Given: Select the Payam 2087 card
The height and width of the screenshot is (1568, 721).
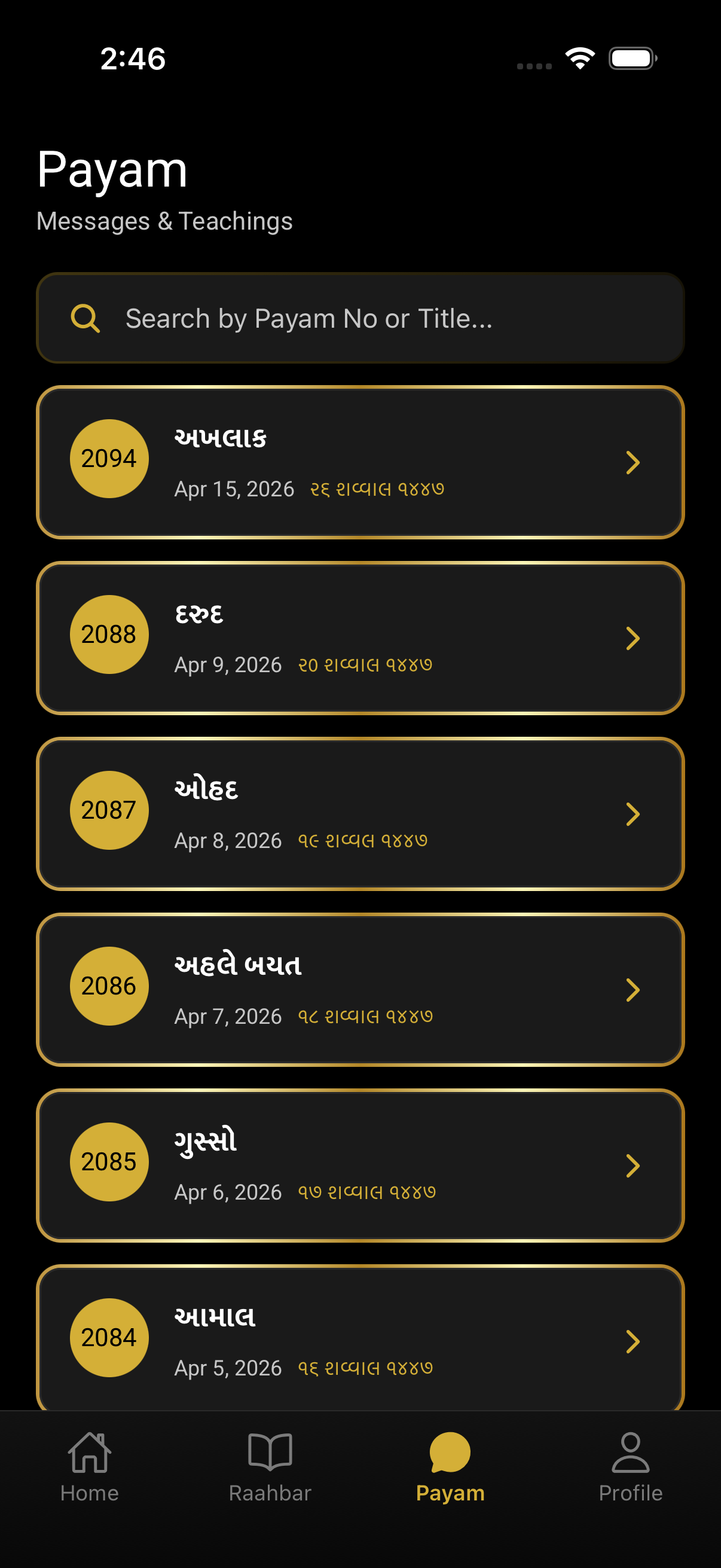Looking at the screenshot, I should pos(360,814).
